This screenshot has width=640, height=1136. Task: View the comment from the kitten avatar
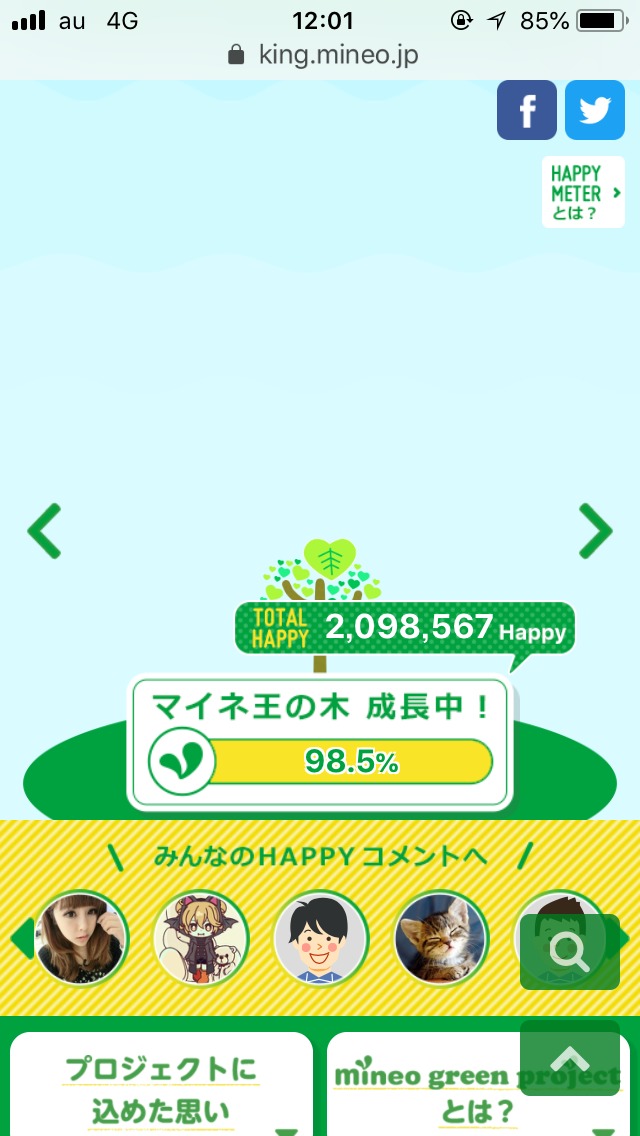point(441,938)
